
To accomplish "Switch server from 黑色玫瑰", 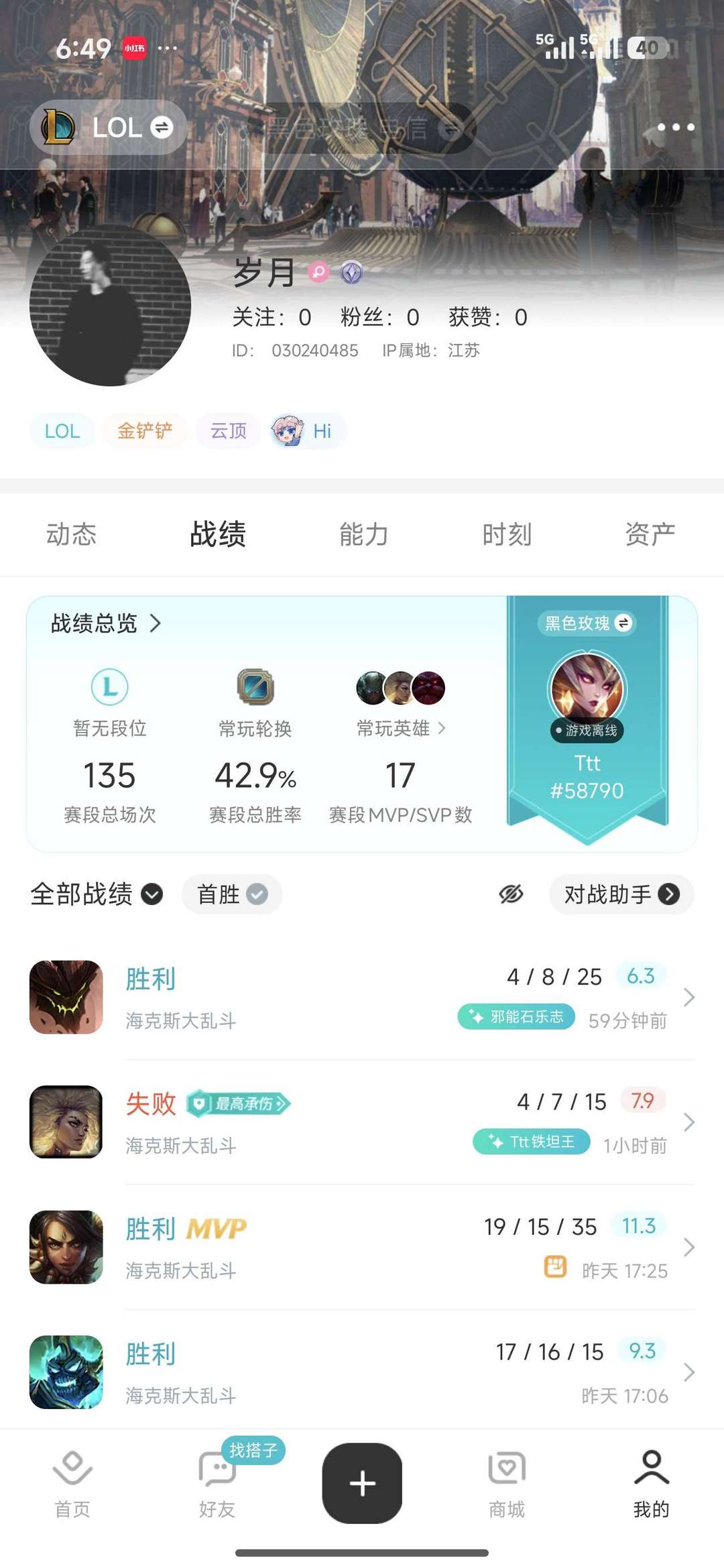I will point(587,623).
